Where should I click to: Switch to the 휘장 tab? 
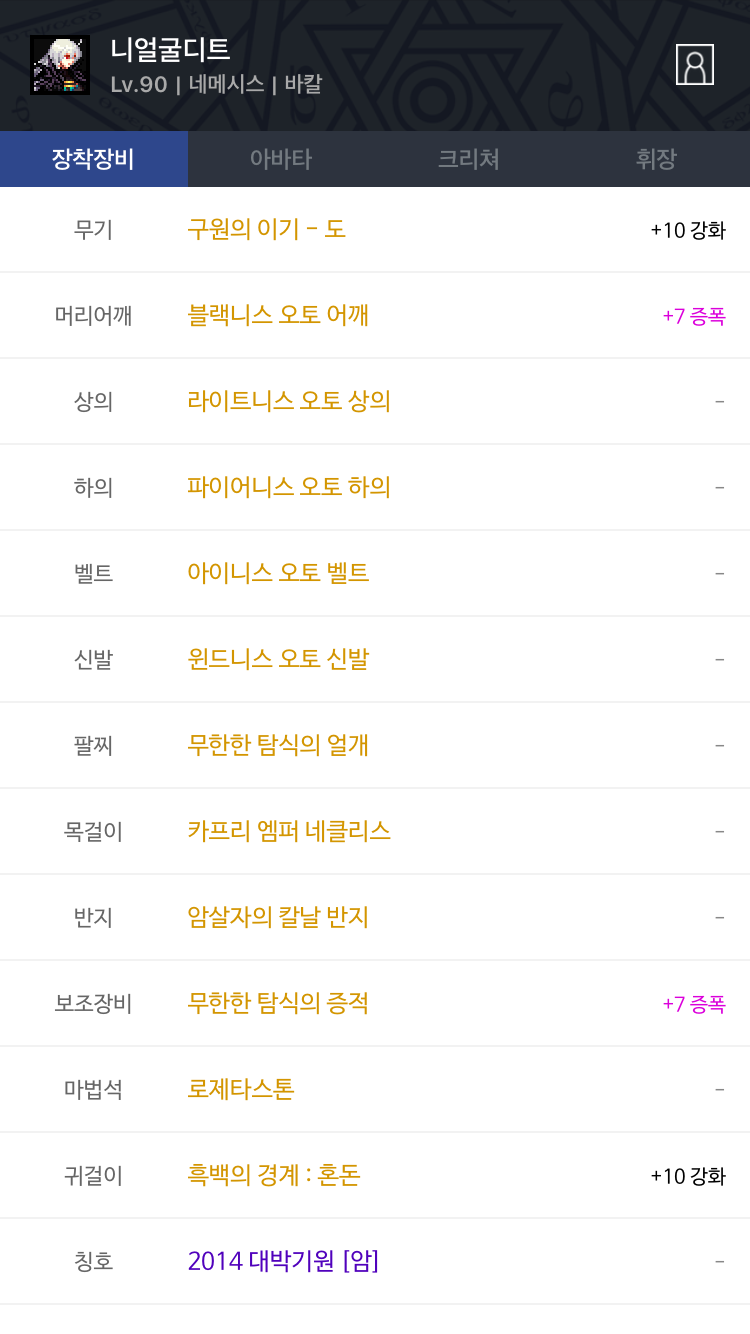[656, 159]
